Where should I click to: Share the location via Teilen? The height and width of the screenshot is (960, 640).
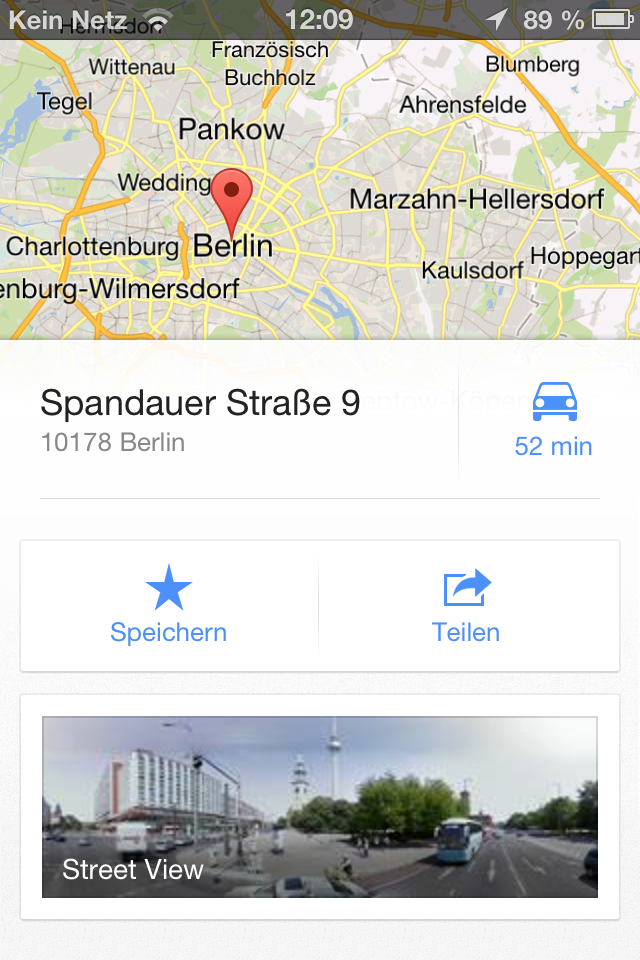click(467, 606)
